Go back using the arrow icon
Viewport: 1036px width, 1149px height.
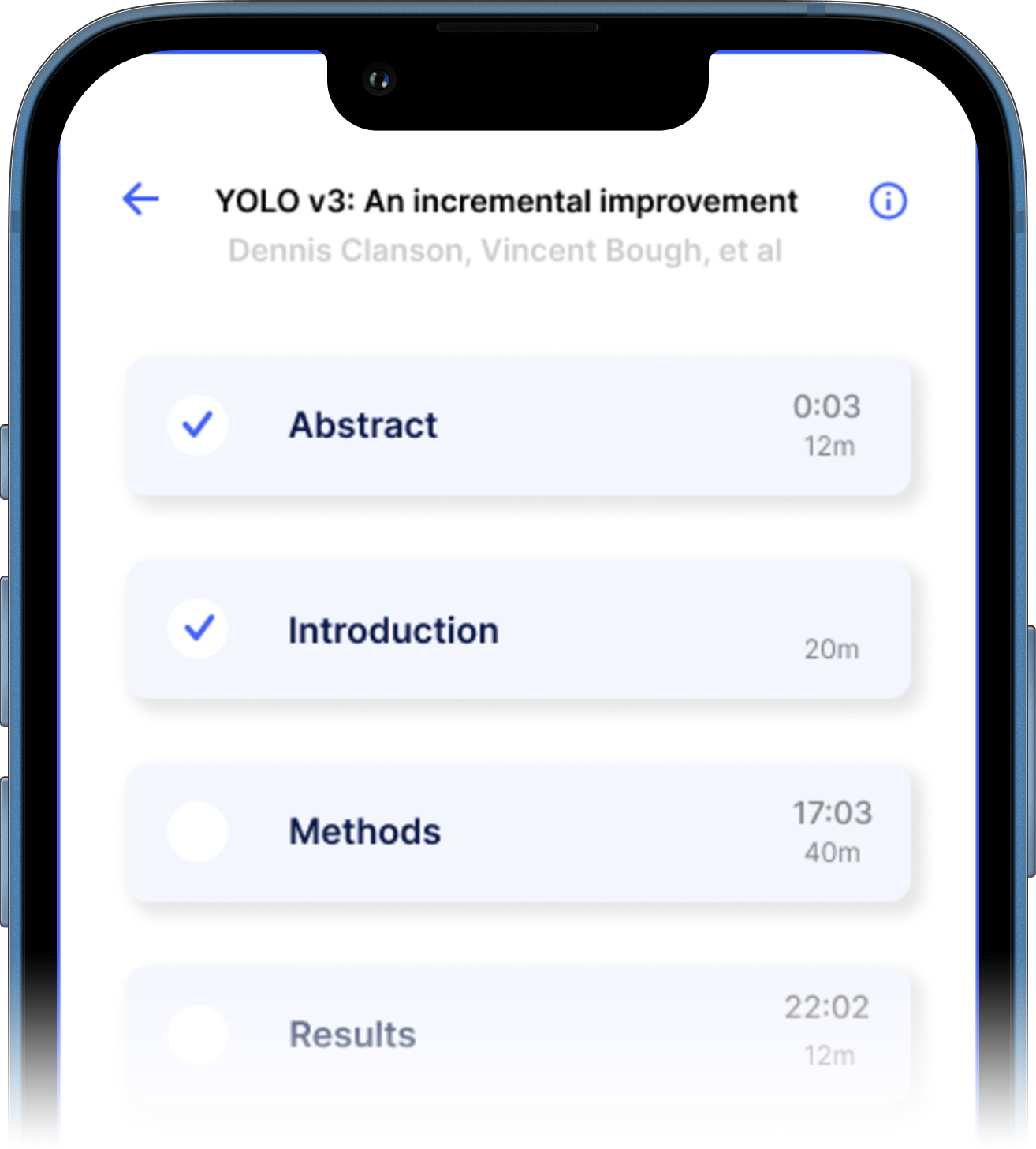(141, 199)
